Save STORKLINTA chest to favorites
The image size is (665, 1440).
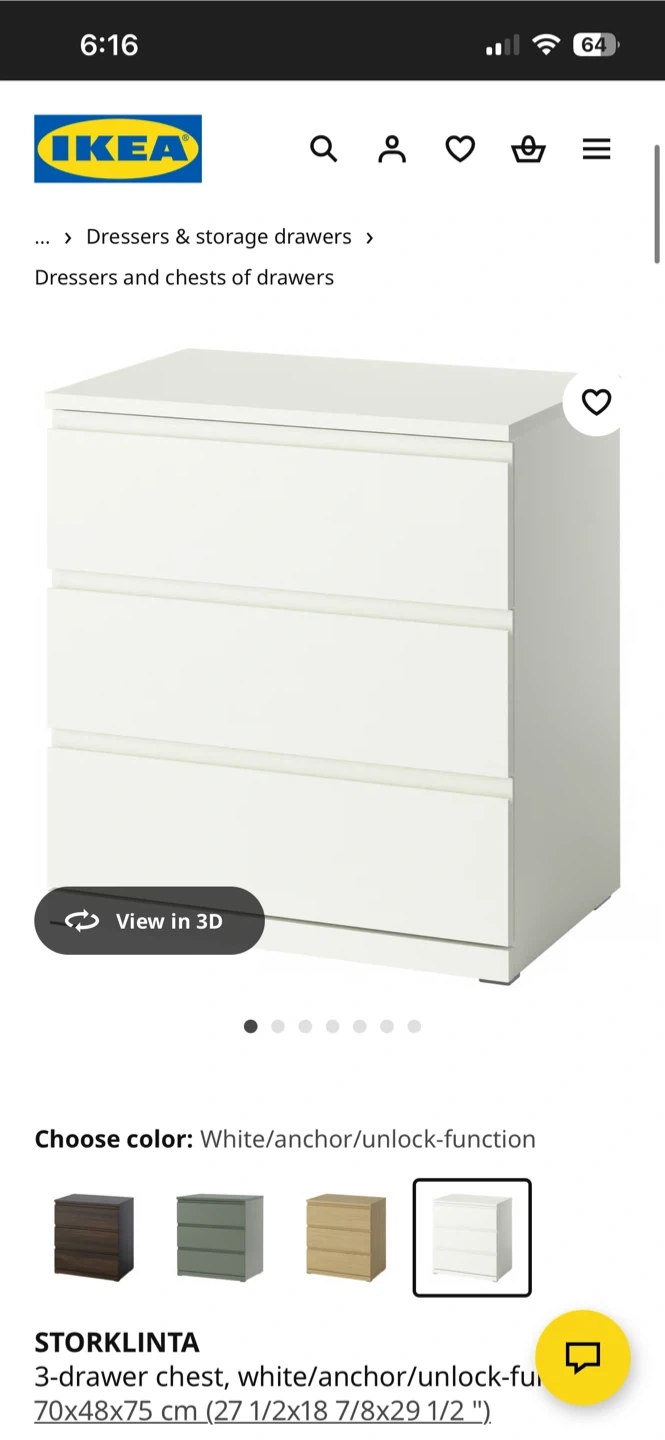(596, 402)
